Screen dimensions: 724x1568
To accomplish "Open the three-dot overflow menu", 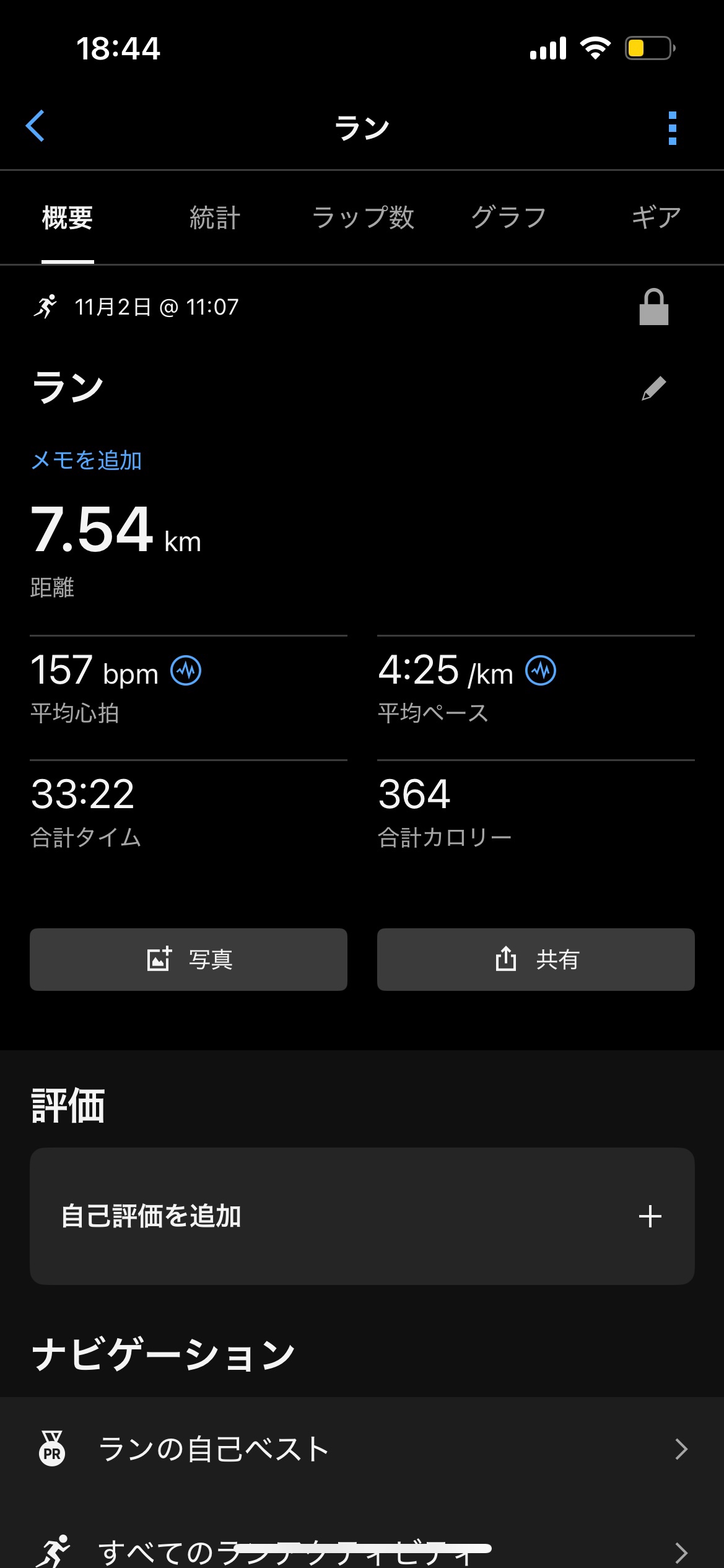I will click(673, 128).
